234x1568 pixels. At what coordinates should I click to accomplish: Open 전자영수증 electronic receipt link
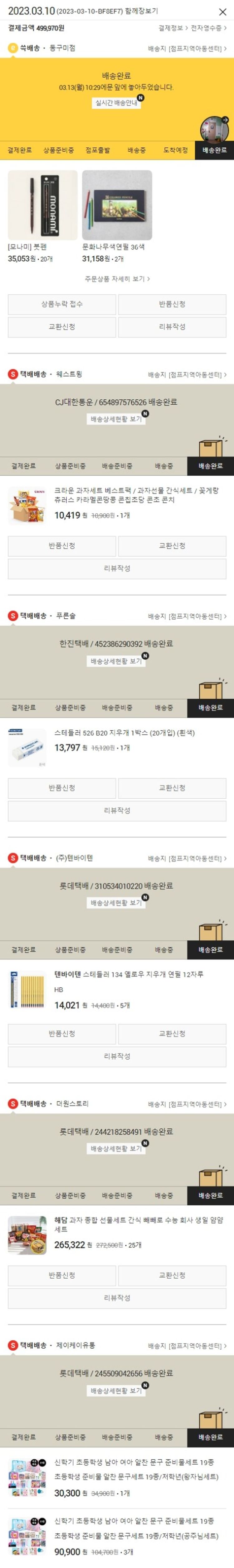(208, 28)
